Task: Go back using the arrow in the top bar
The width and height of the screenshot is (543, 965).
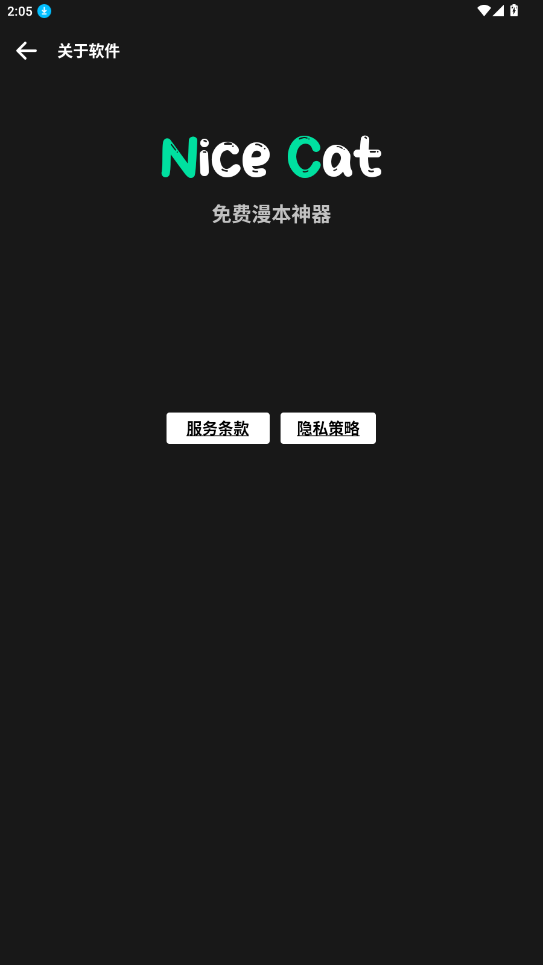Action: click(x=26, y=50)
